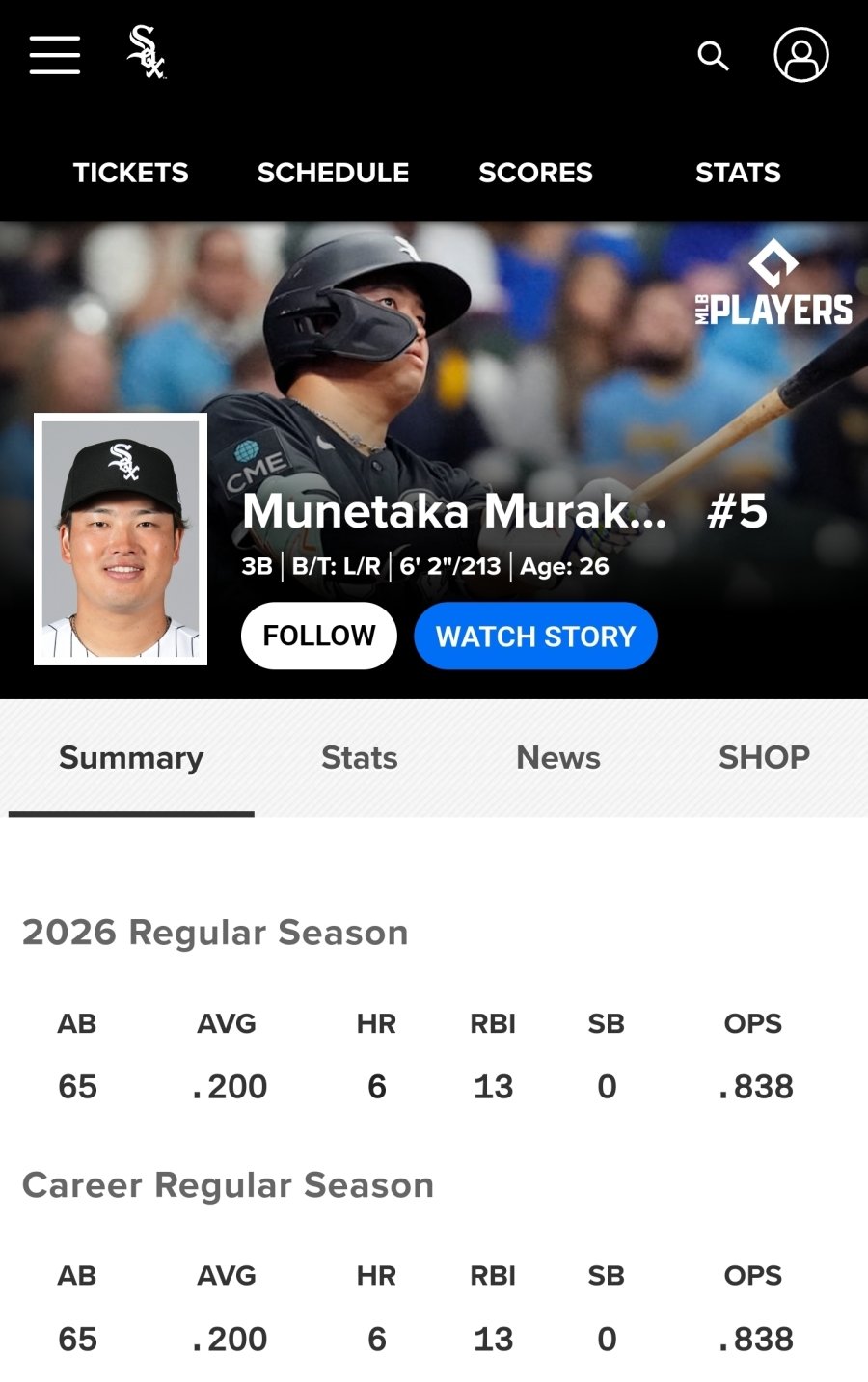This screenshot has width=868, height=1382.
Task: Open the hamburger menu
Action: [55, 55]
